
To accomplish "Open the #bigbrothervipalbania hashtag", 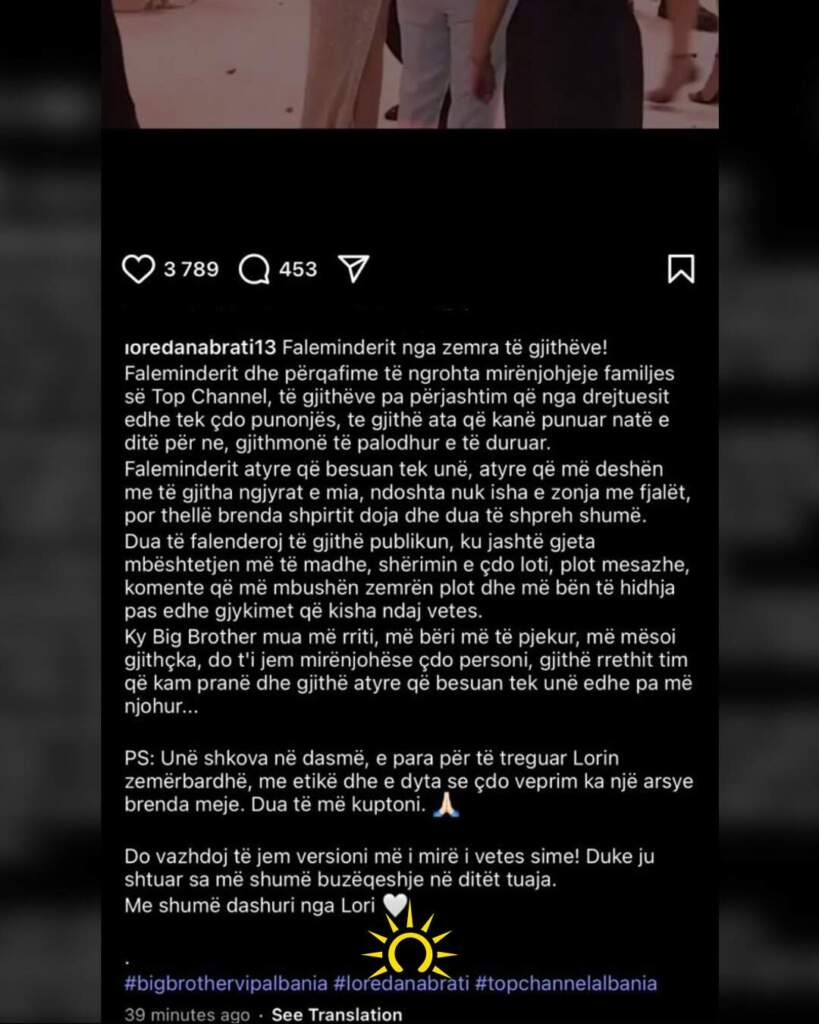I will point(225,983).
